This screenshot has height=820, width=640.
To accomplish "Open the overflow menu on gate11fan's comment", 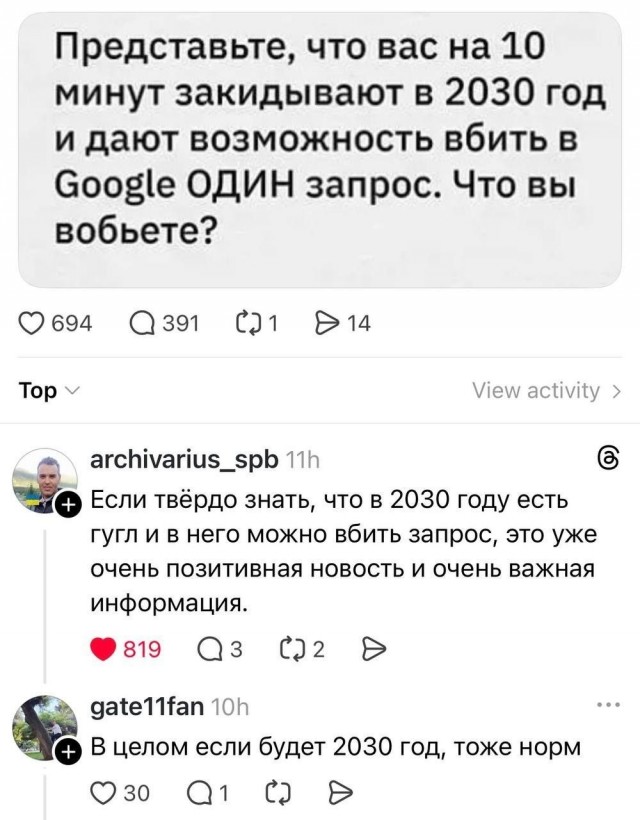I will tap(606, 704).
